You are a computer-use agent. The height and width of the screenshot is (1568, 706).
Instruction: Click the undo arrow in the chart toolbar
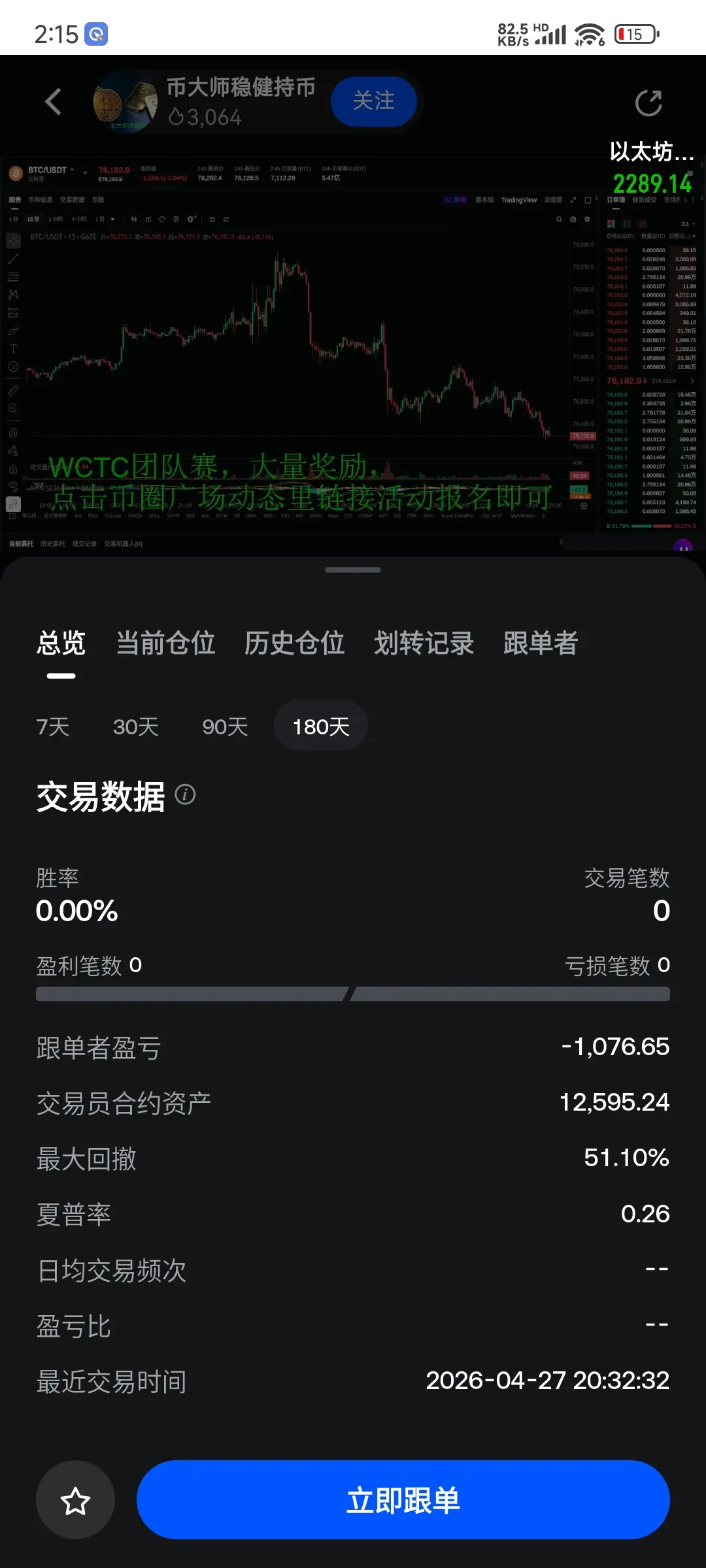212,220
